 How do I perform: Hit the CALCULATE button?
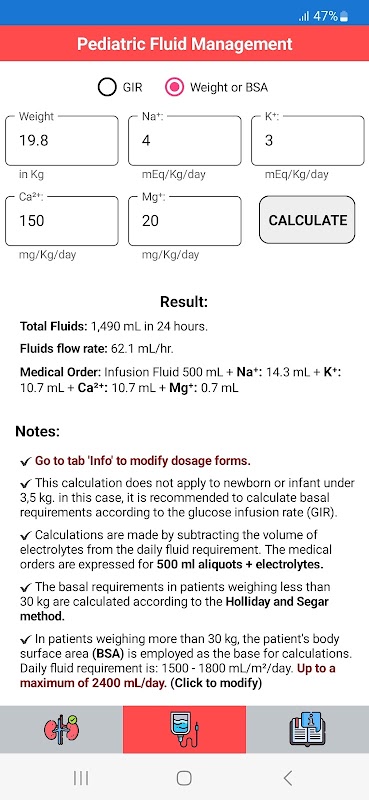(x=307, y=220)
